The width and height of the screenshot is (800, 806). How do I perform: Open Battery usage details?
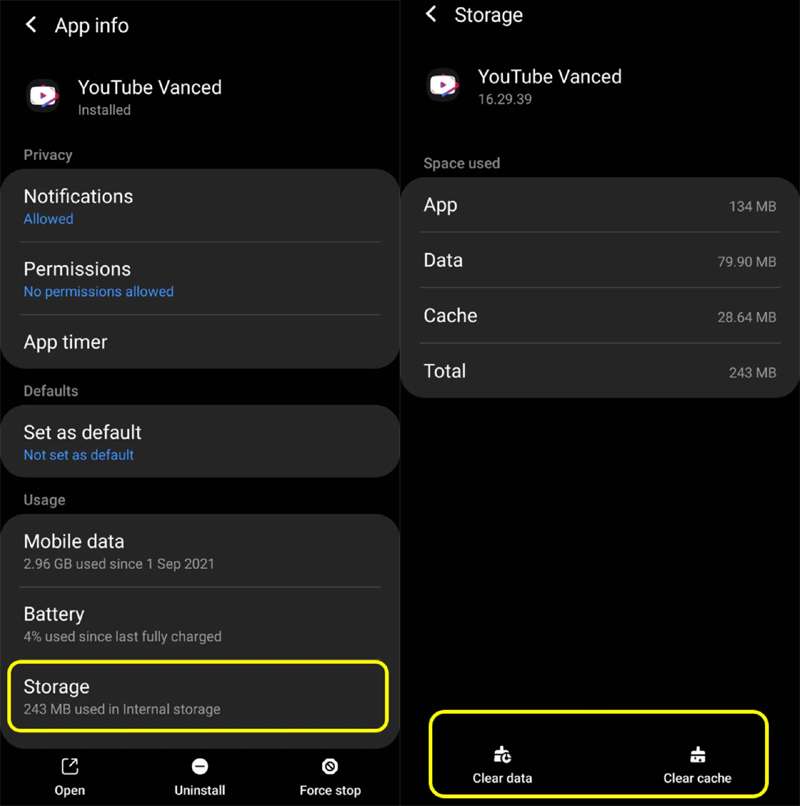tap(200, 624)
